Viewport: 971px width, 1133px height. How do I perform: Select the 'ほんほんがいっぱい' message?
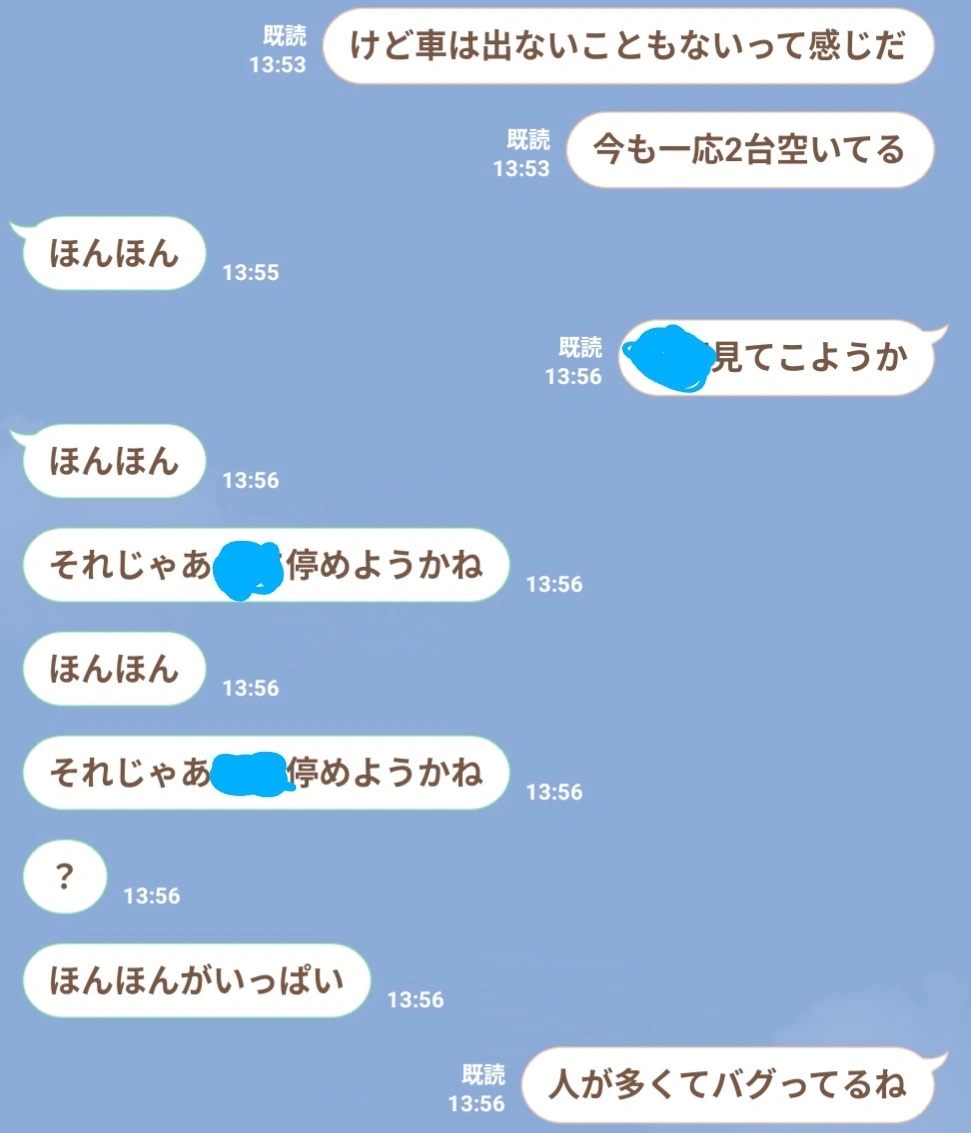[195, 981]
